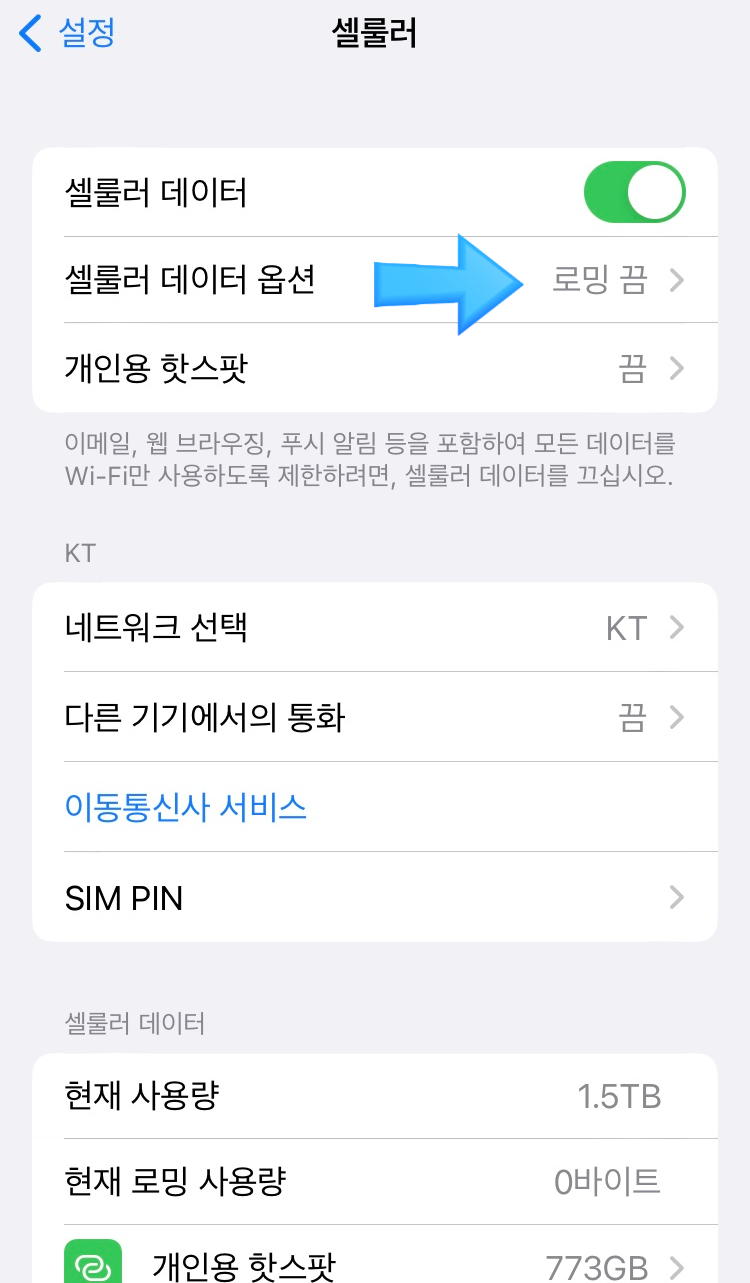Screen dimensions: 750x1283
Task: Open 다른 기기에서의 통화
Action: [375, 717]
